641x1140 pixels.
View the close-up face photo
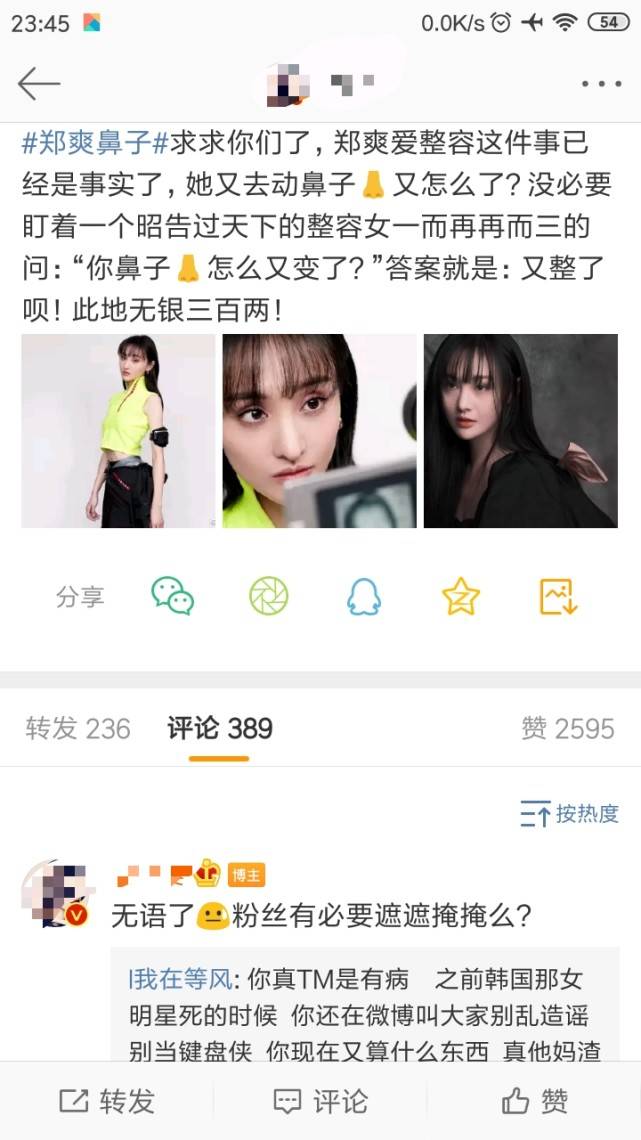pos(319,431)
